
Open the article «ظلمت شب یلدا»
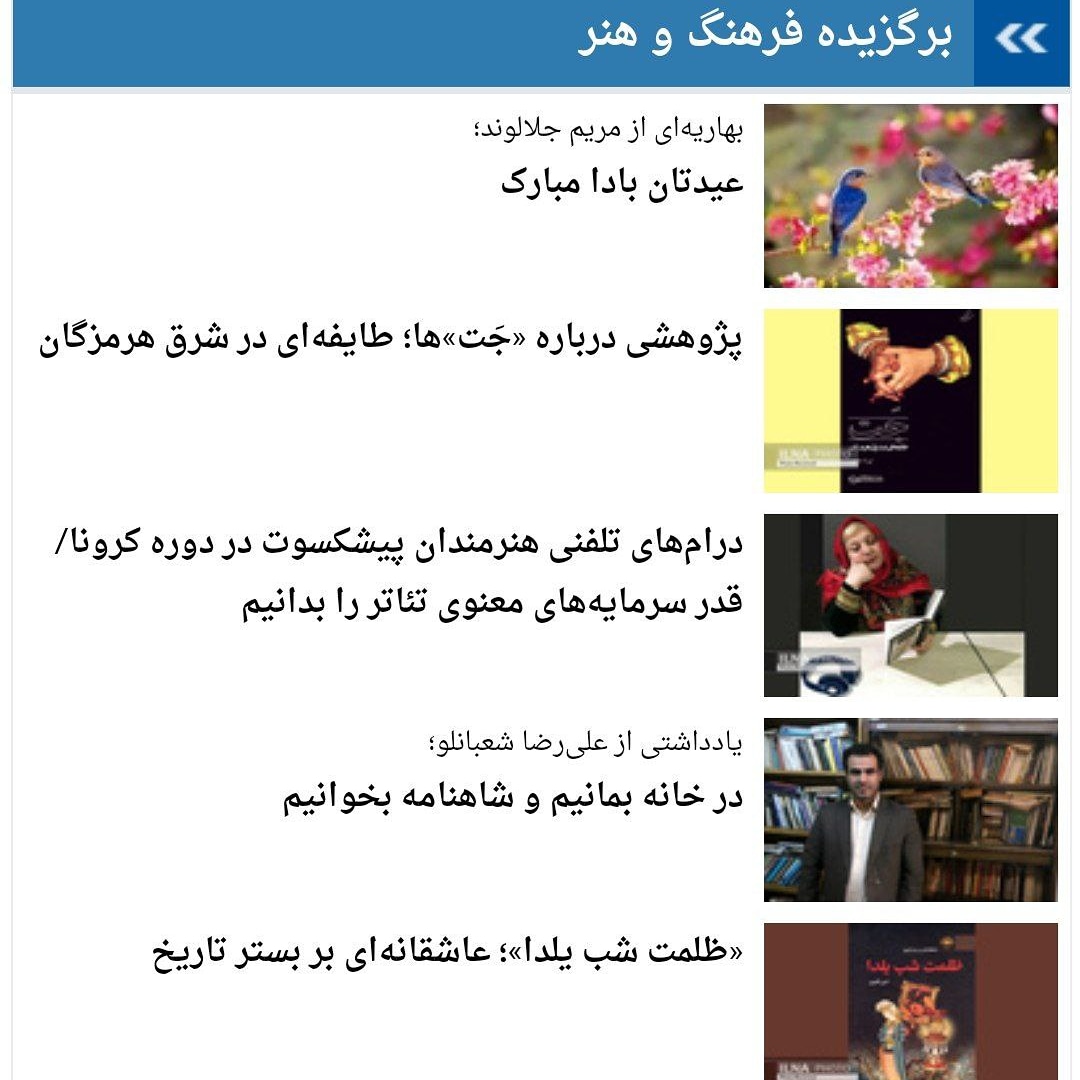(448, 952)
